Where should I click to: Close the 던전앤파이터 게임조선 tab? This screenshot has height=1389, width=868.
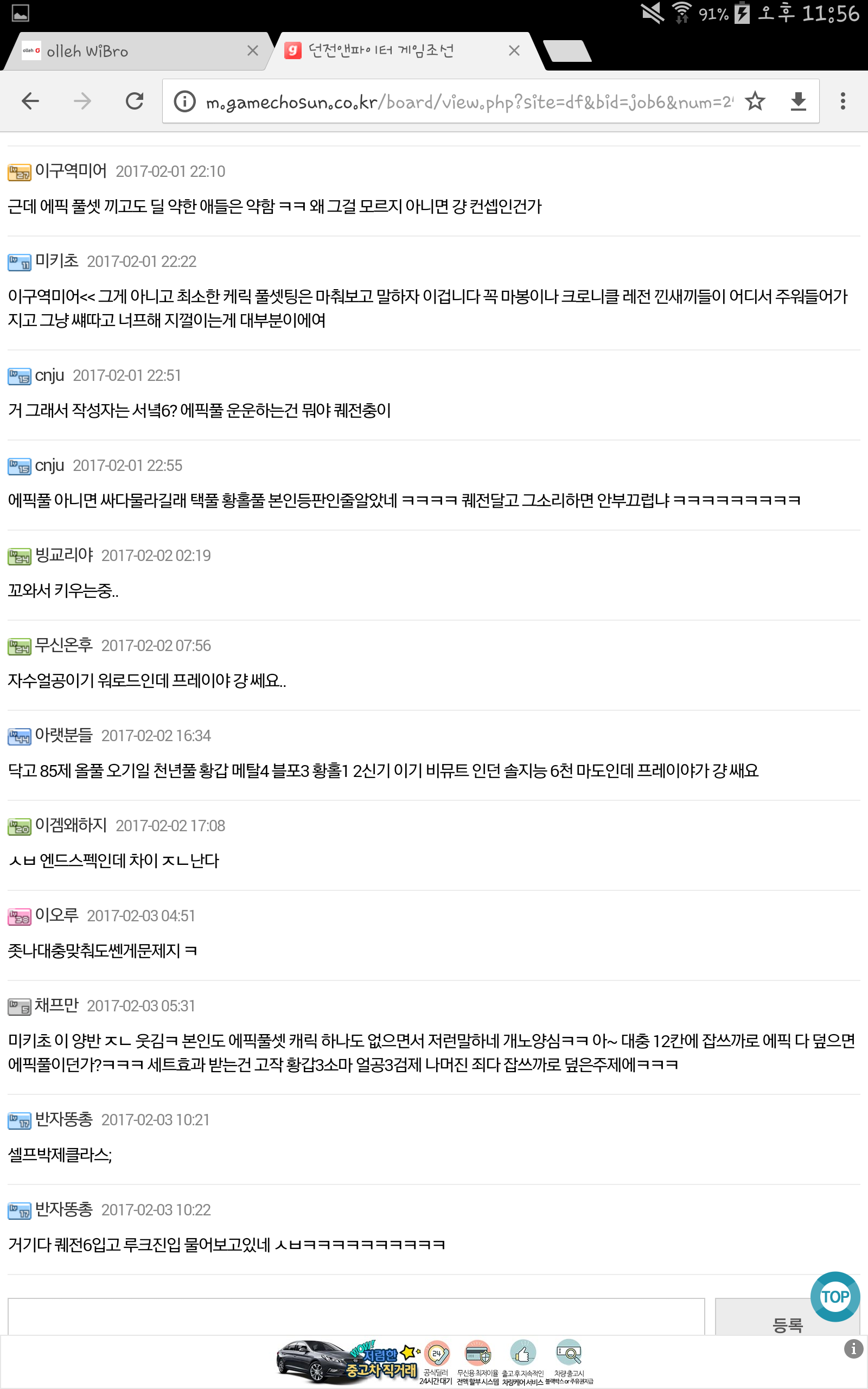click(x=514, y=51)
